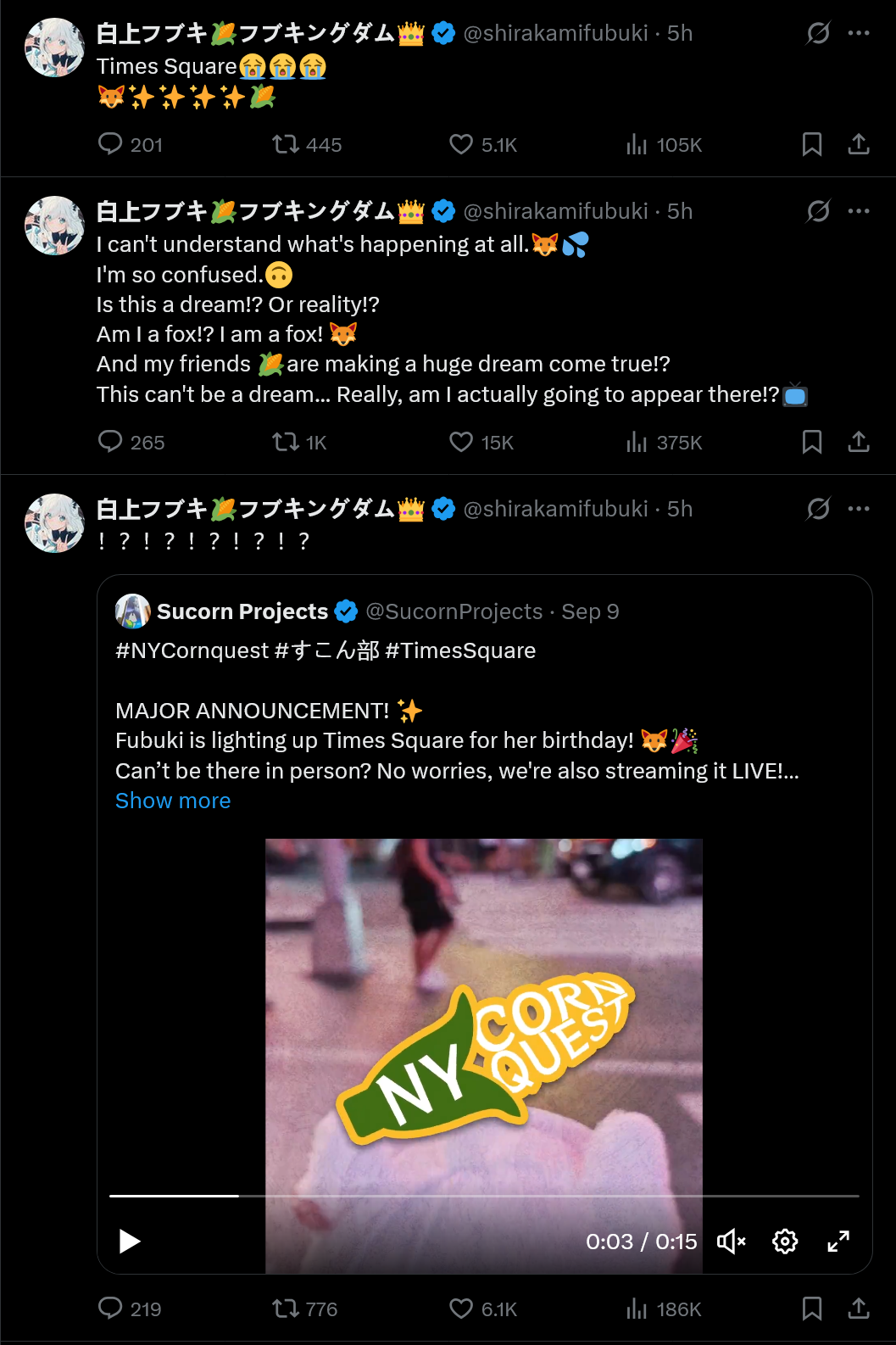Like the Times Square post
Image resolution: width=896 pixels, height=1345 pixels.
(461, 145)
